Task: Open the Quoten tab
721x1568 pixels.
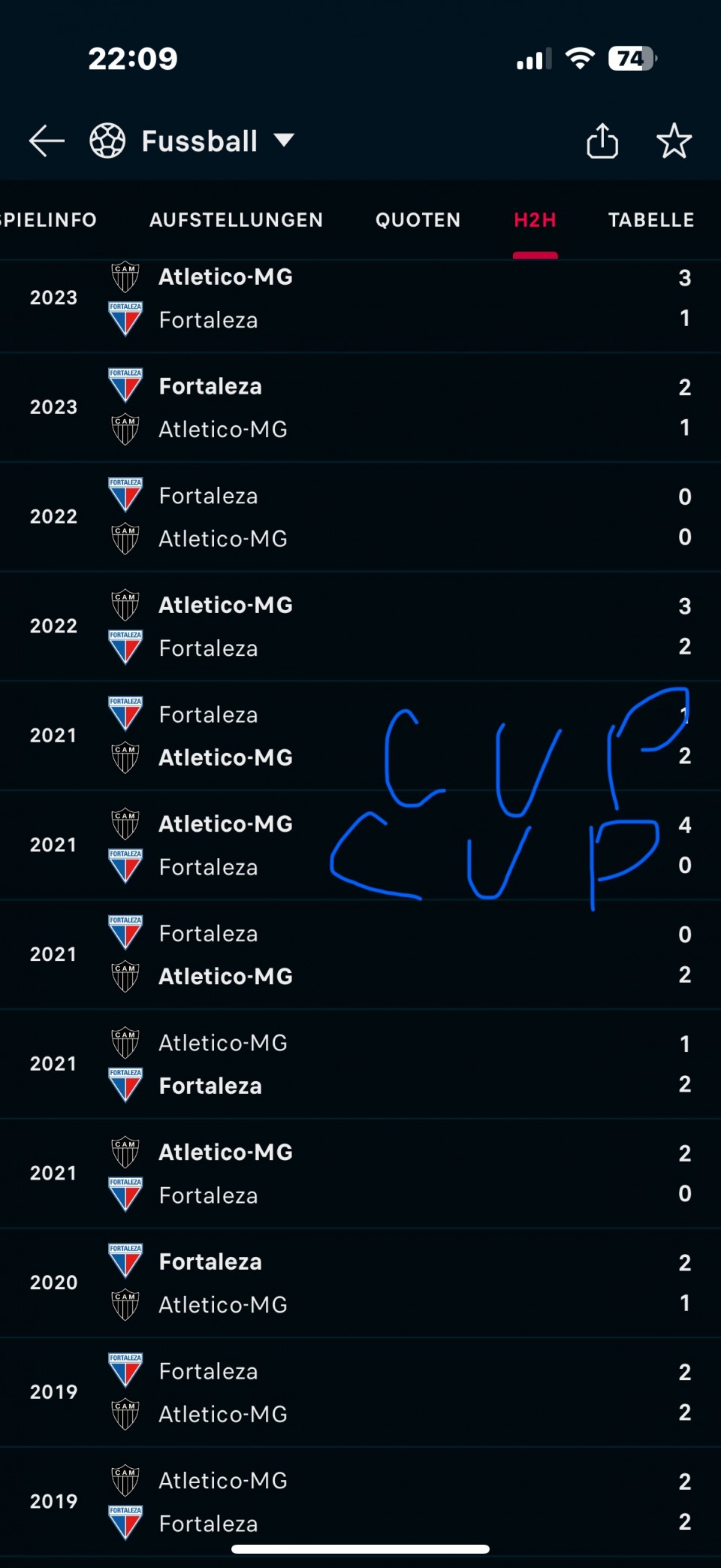Action: (418, 220)
